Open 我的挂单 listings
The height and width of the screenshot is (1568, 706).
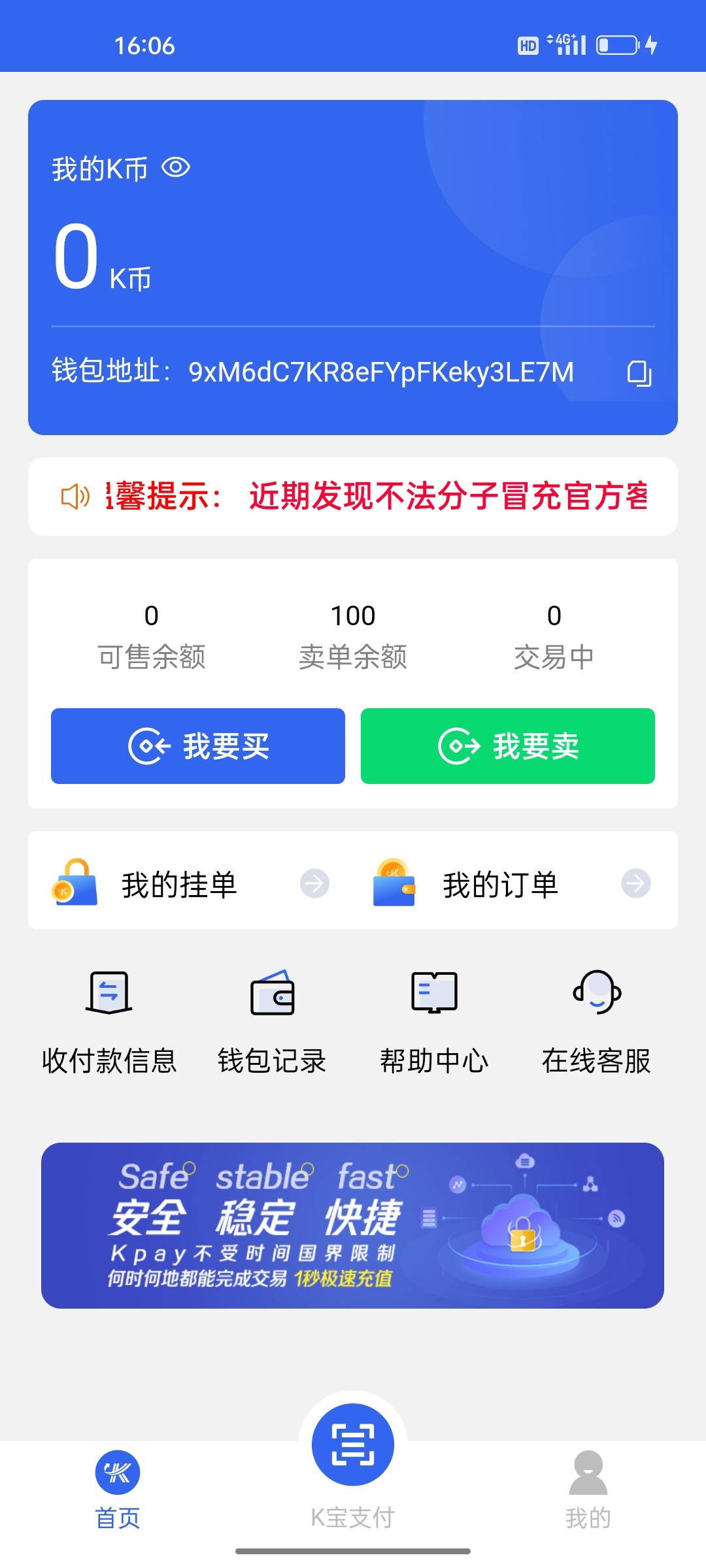pos(190,884)
